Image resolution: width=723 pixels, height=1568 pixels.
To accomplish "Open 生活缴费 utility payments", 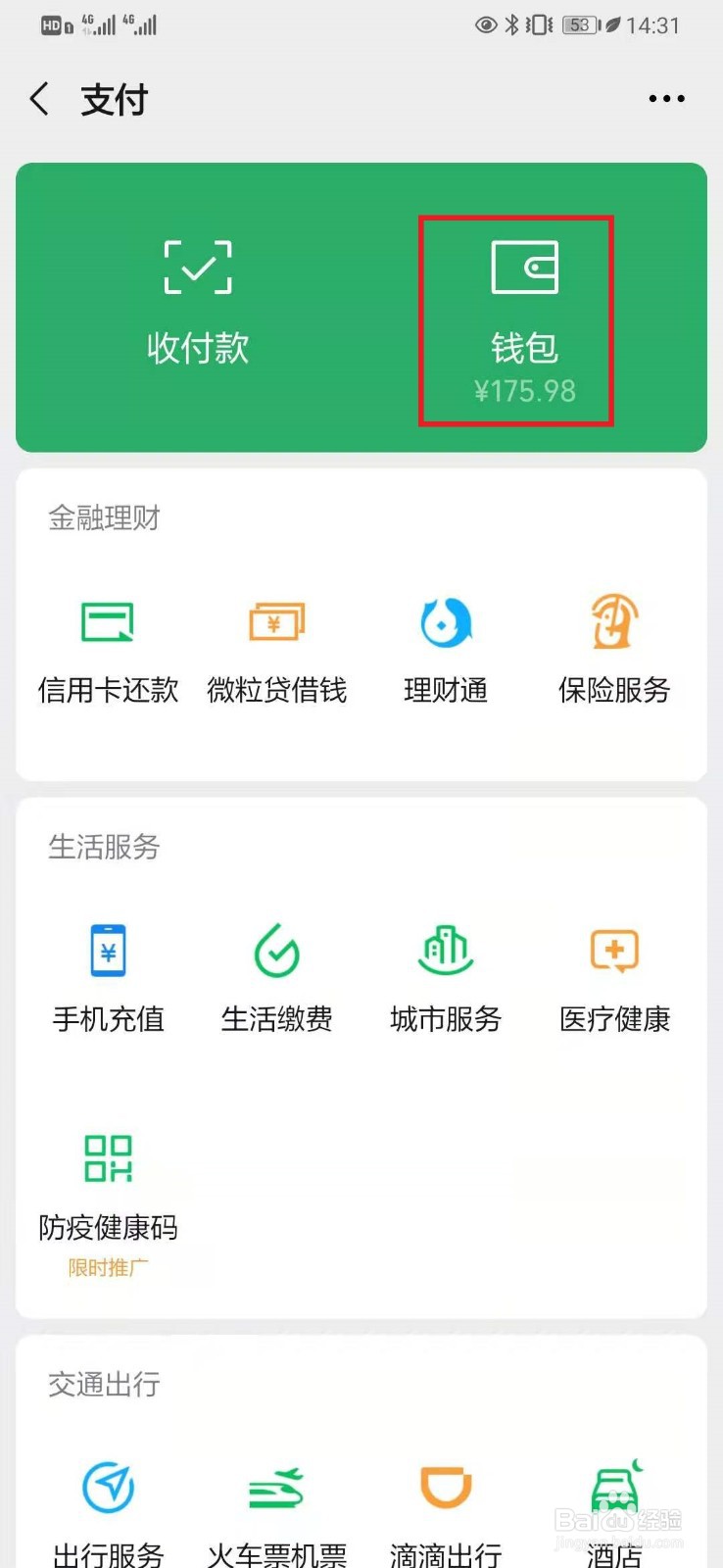I will (x=277, y=975).
